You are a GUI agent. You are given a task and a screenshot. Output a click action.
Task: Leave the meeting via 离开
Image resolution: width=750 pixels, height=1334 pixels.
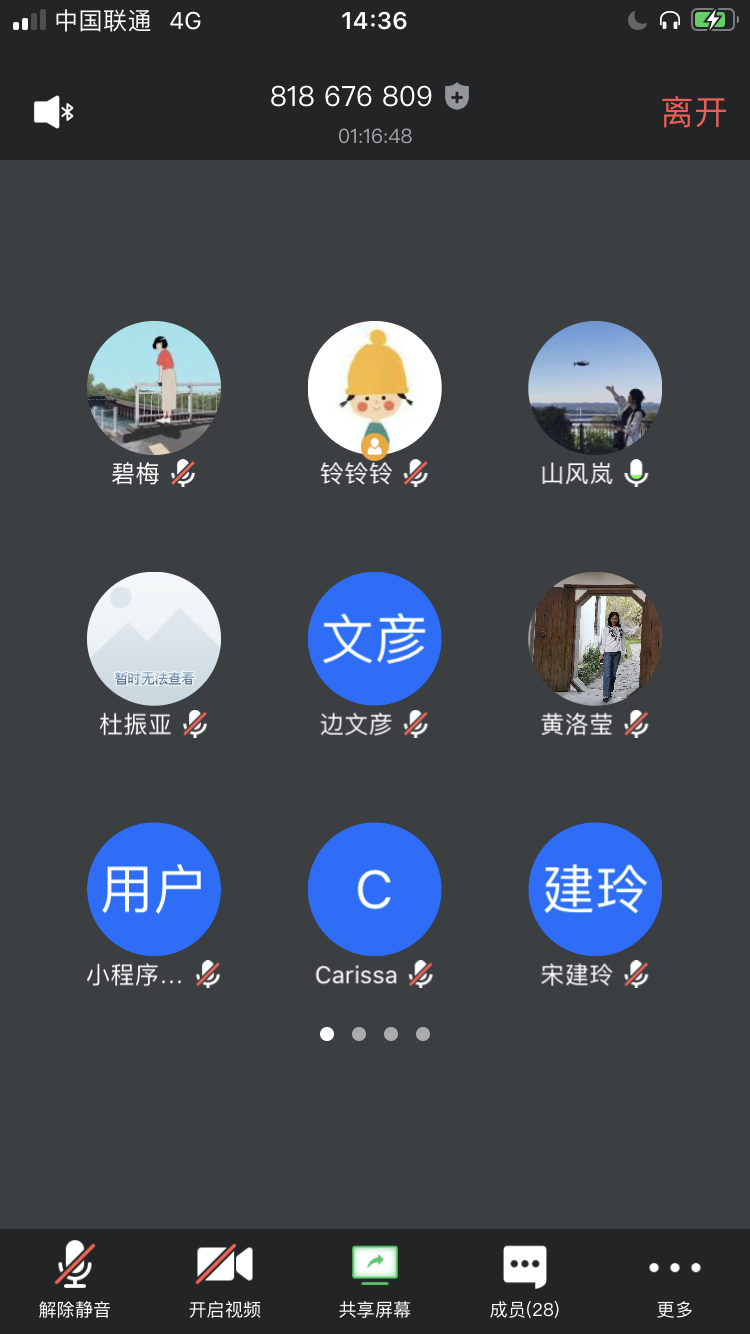point(694,113)
